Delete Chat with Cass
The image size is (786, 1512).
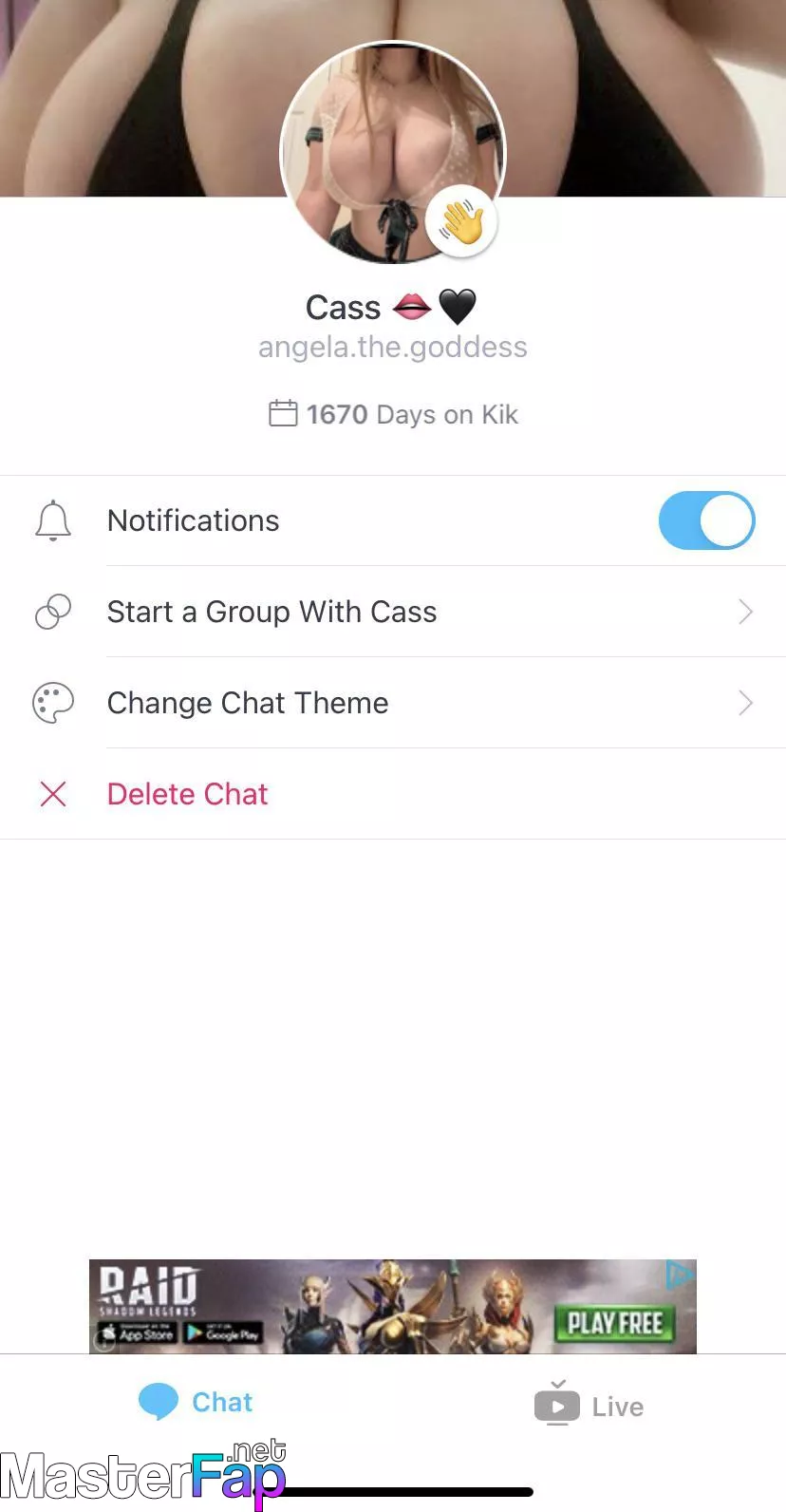pyautogui.click(x=393, y=794)
